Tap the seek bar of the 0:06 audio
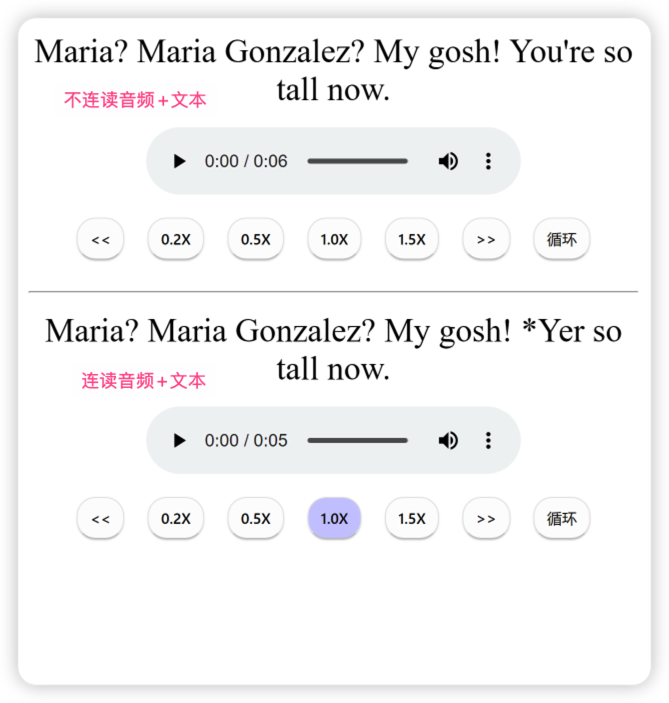This screenshot has width=669, height=703. (x=357, y=161)
